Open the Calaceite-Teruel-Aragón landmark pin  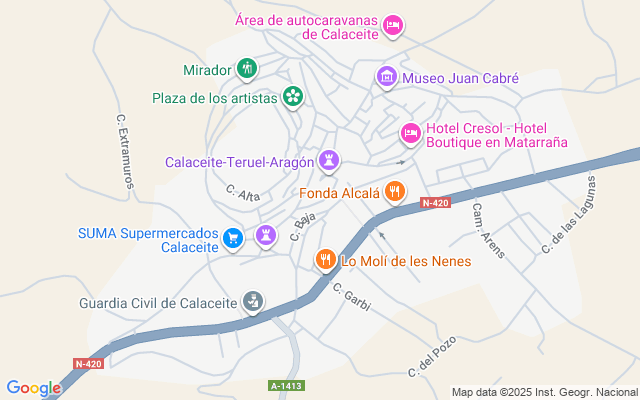pos(329,160)
